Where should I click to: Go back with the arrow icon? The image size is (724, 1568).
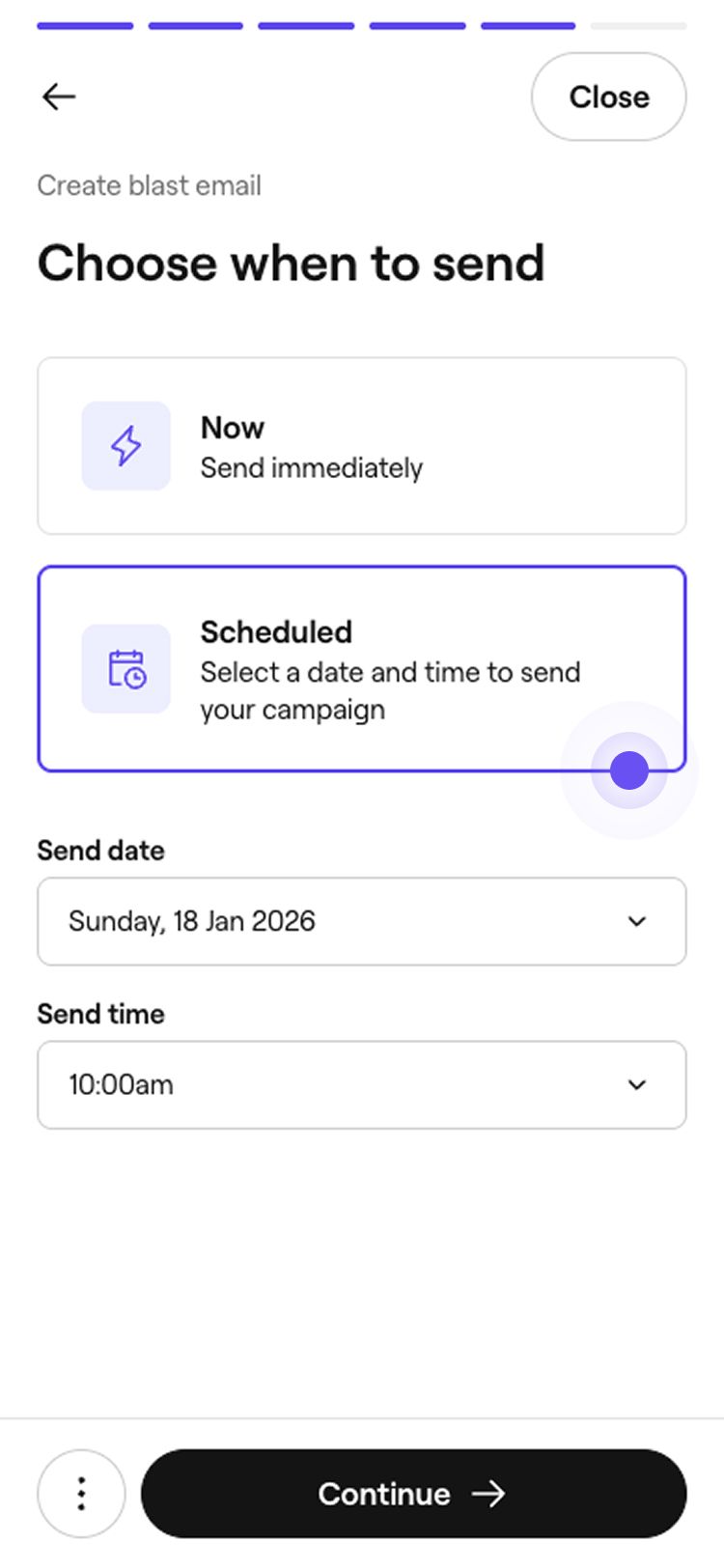59,97
